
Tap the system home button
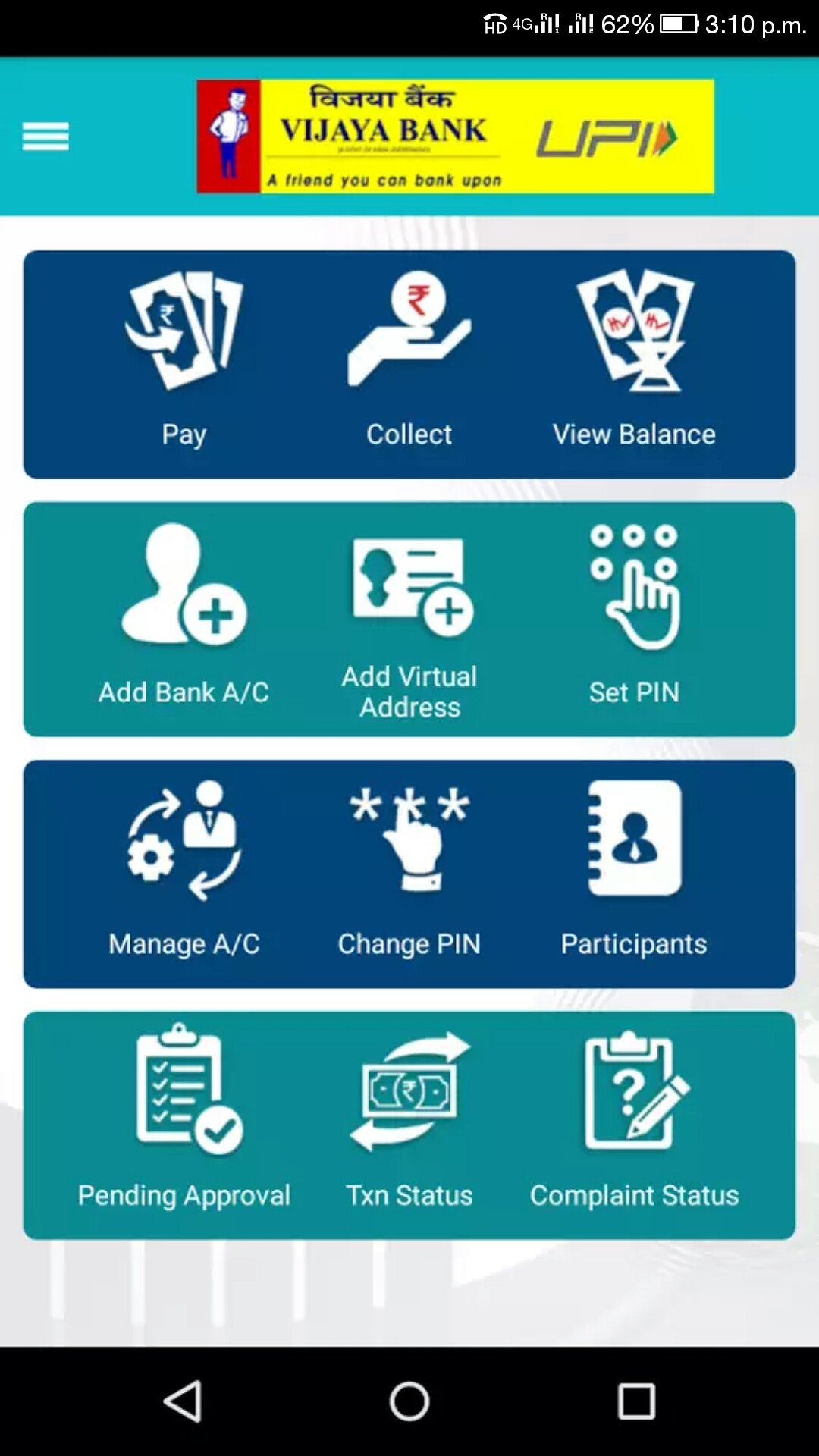(x=409, y=1401)
